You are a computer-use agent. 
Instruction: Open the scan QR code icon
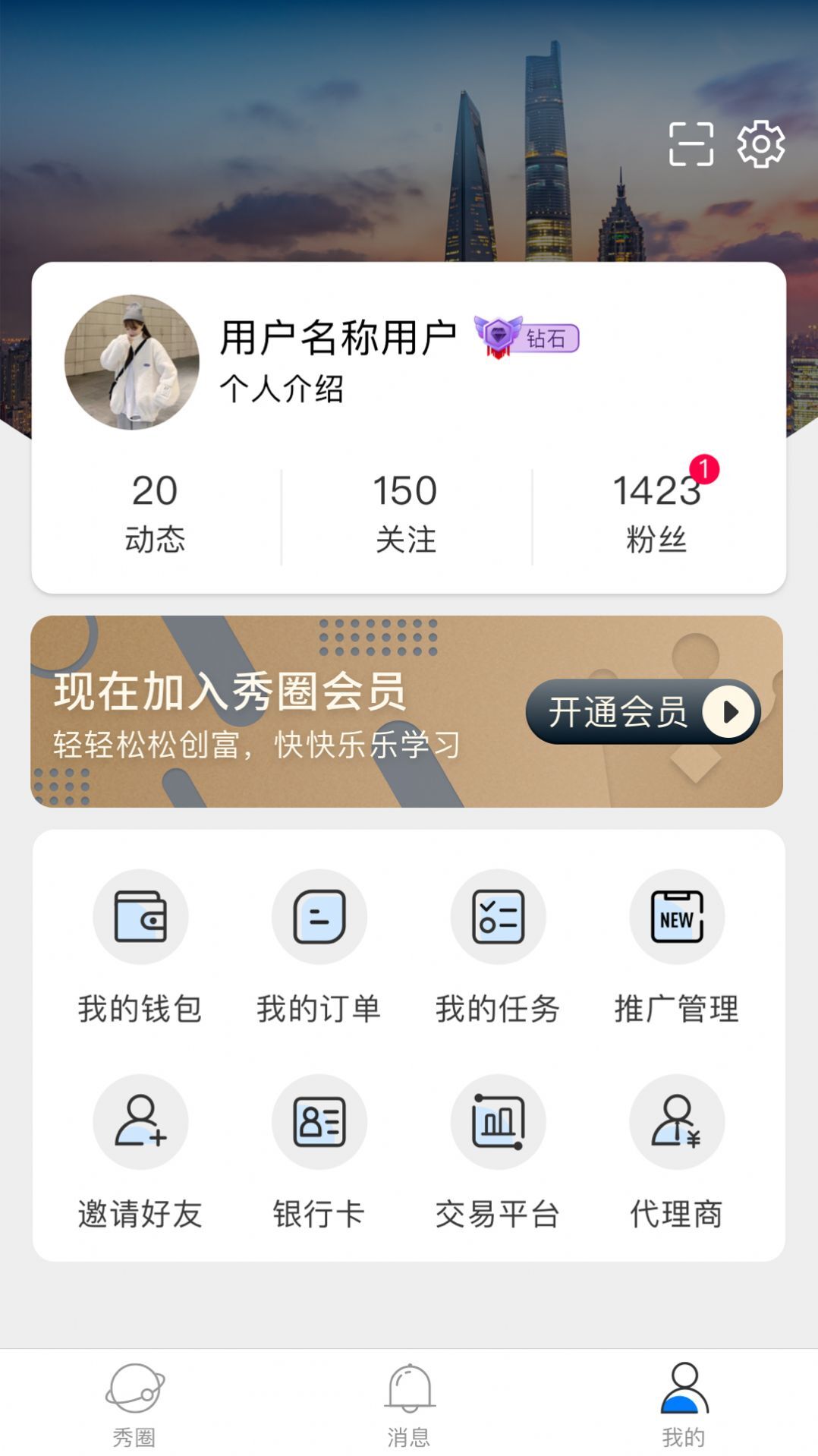pyautogui.click(x=692, y=143)
